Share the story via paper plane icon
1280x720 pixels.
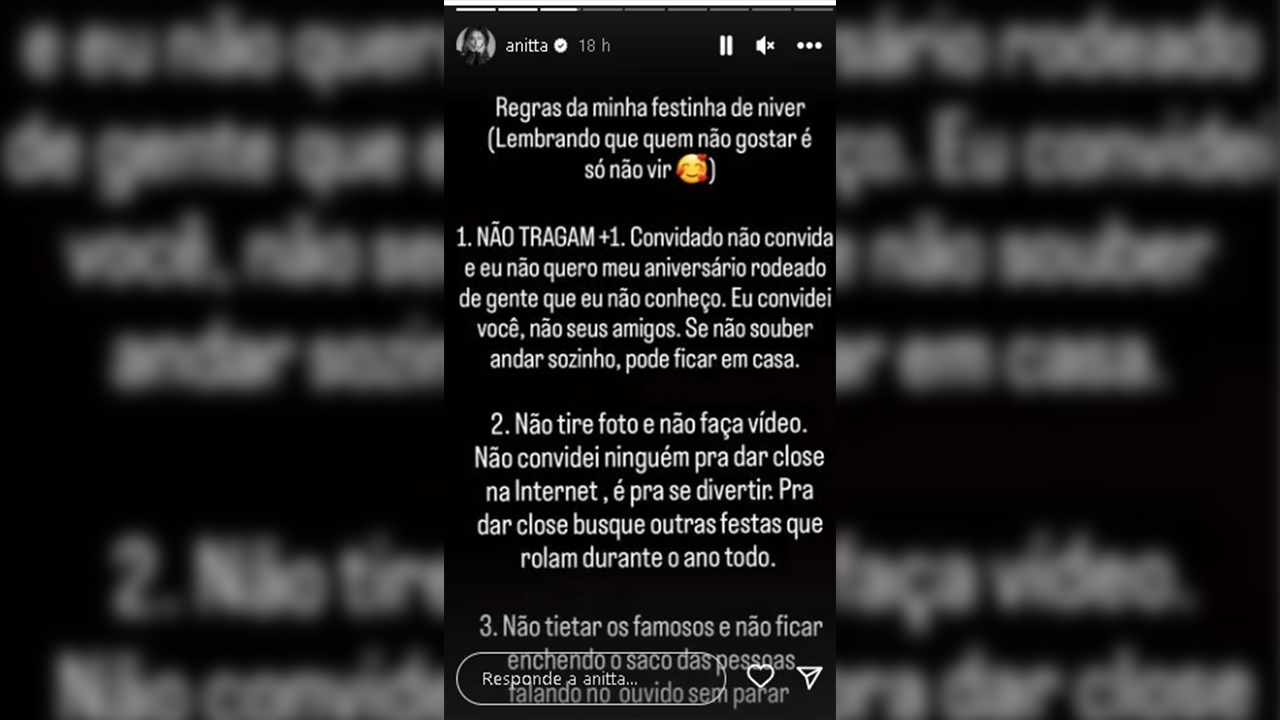point(810,678)
